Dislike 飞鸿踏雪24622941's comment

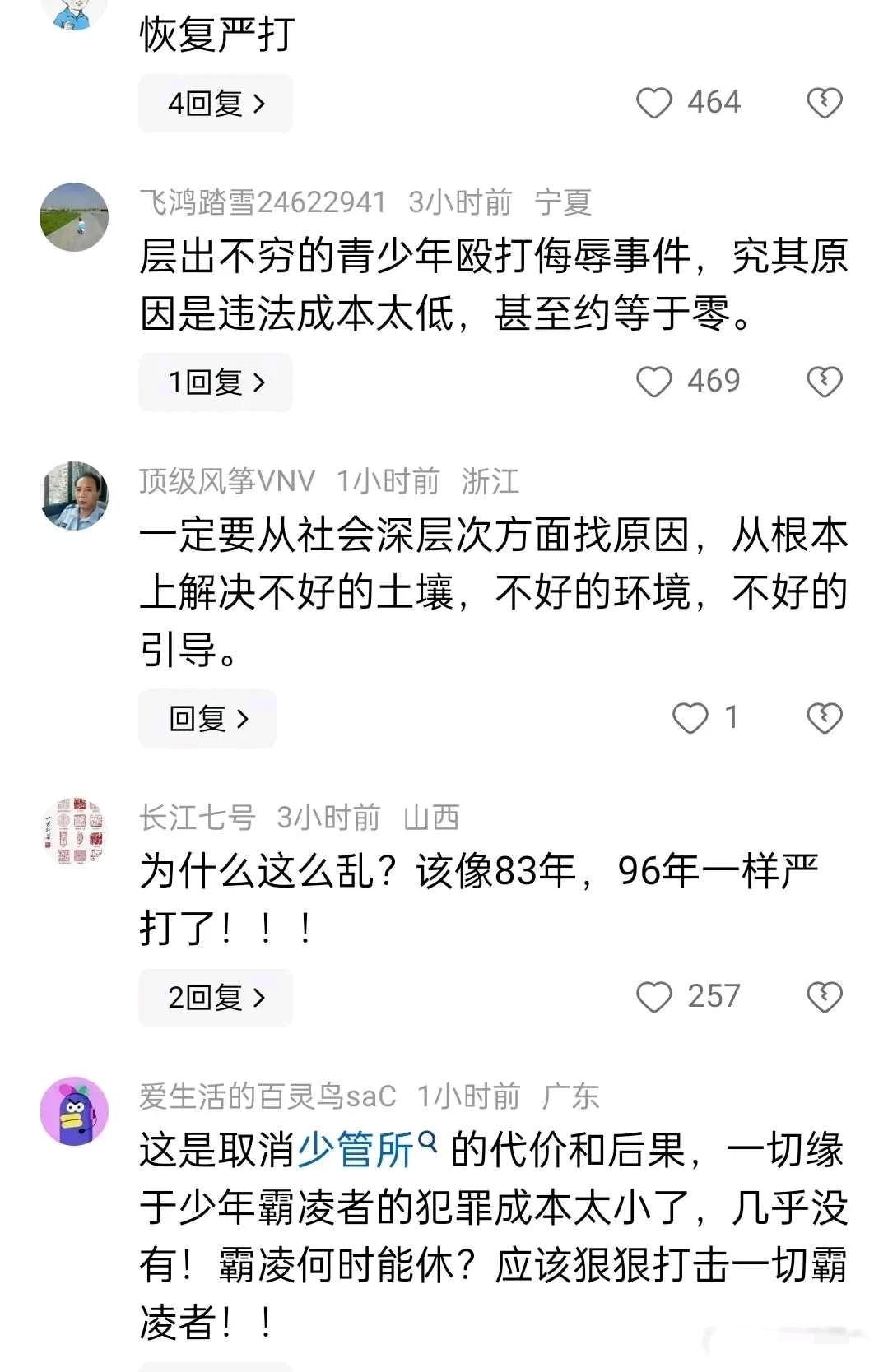click(824, 382)
